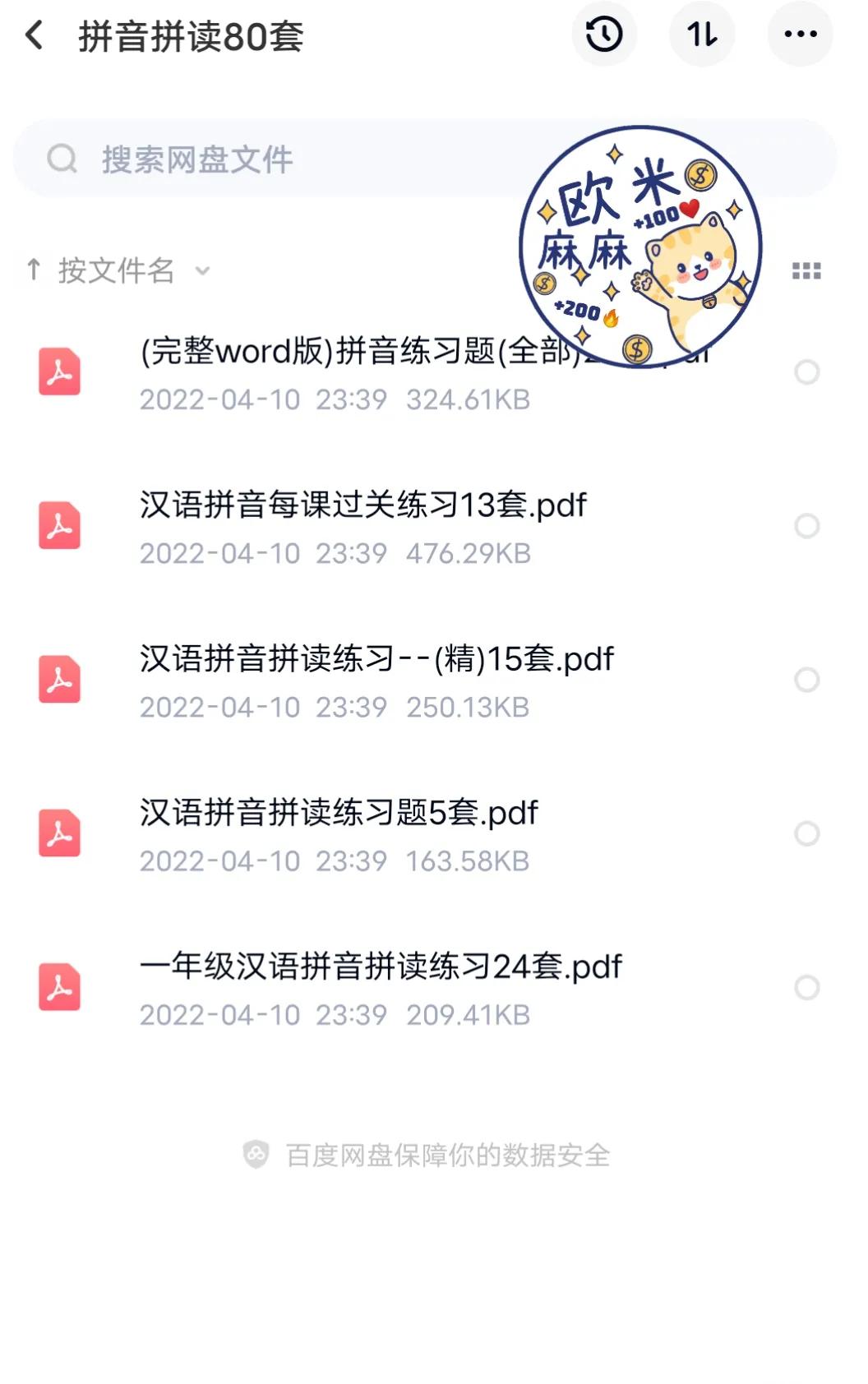Tap the 百度网盘保障你的数据安全 notice
The width and height of the screenshot is (868, 1384).
coord(434,1155)
